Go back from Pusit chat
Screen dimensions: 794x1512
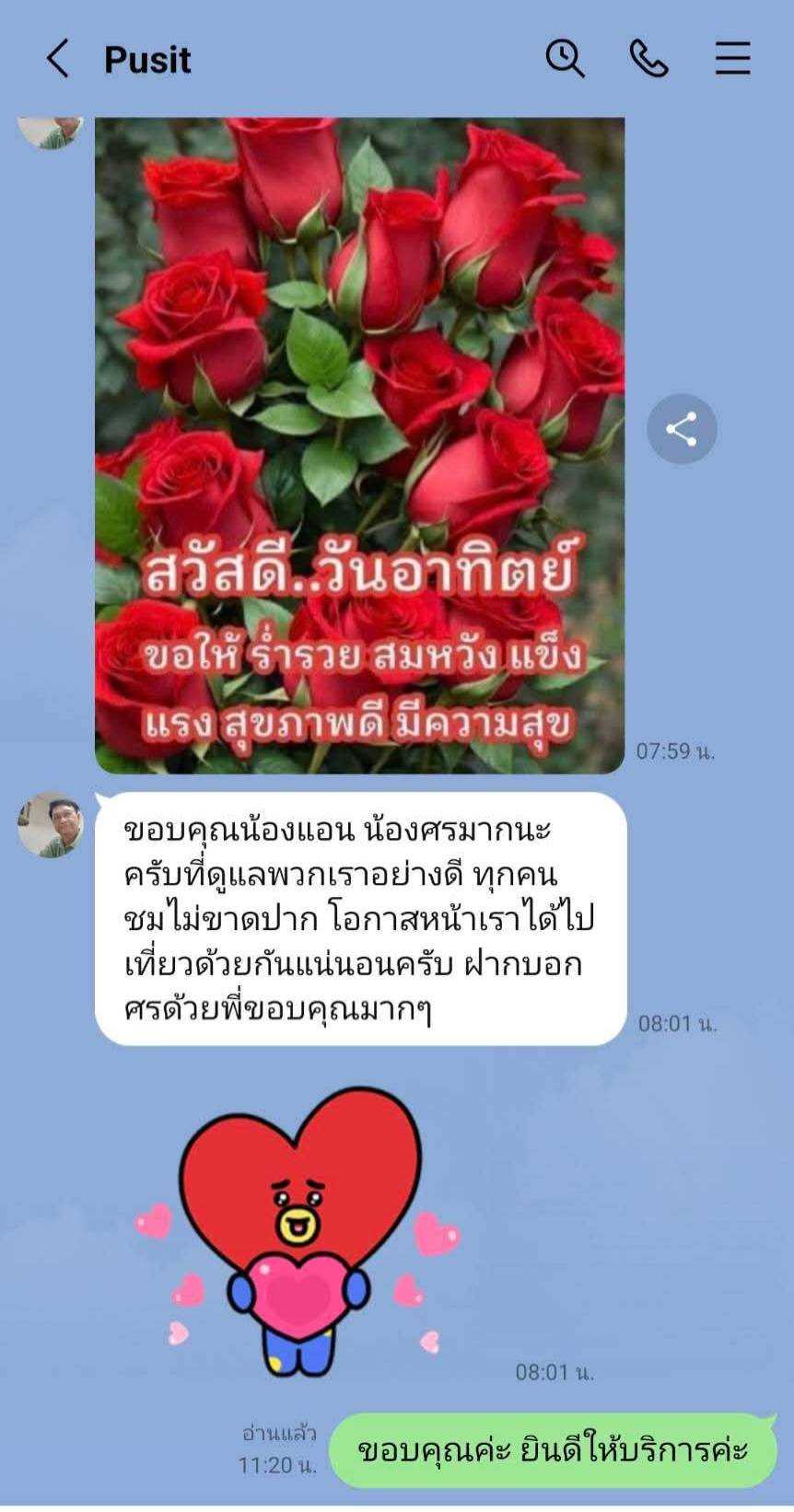pos(58,59)
